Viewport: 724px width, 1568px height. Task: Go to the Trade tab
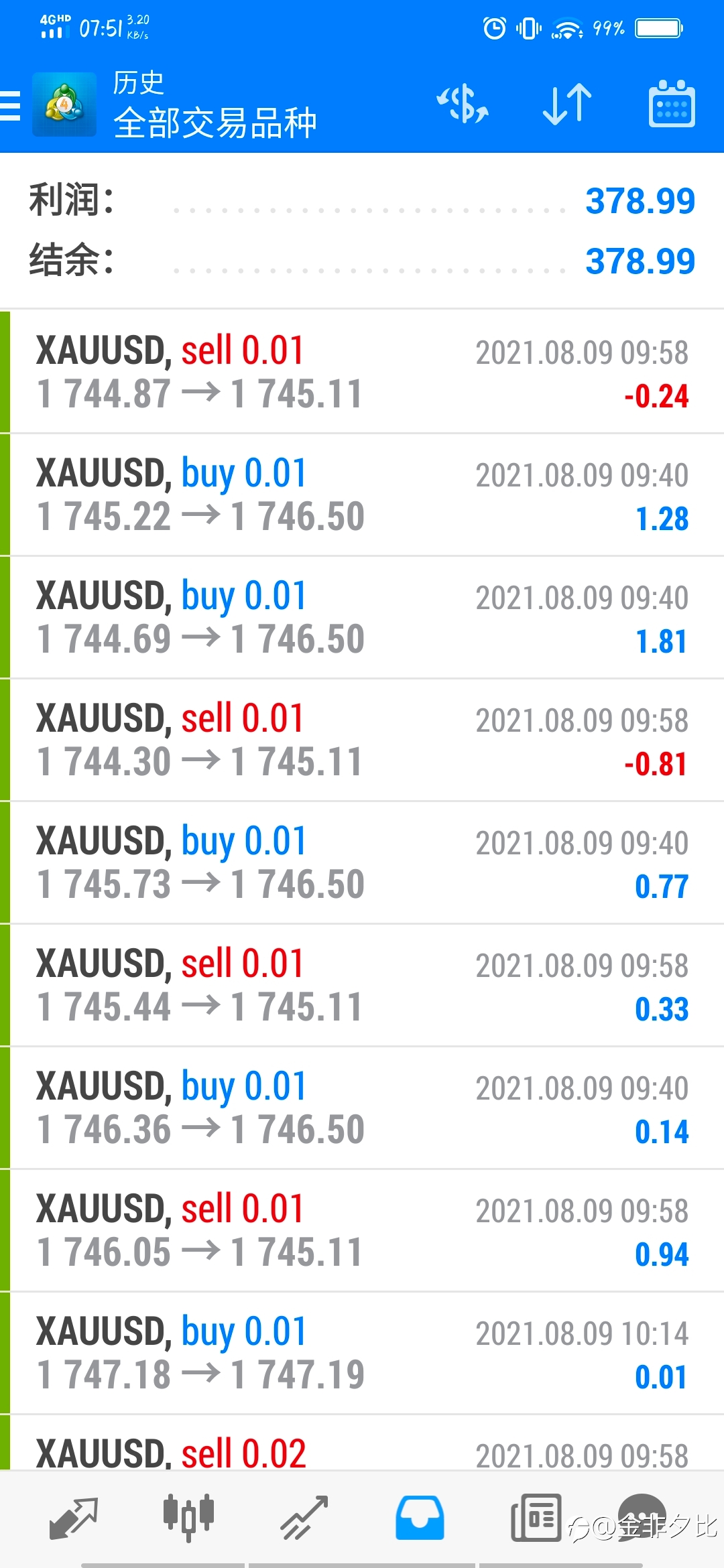(304, 1518)
